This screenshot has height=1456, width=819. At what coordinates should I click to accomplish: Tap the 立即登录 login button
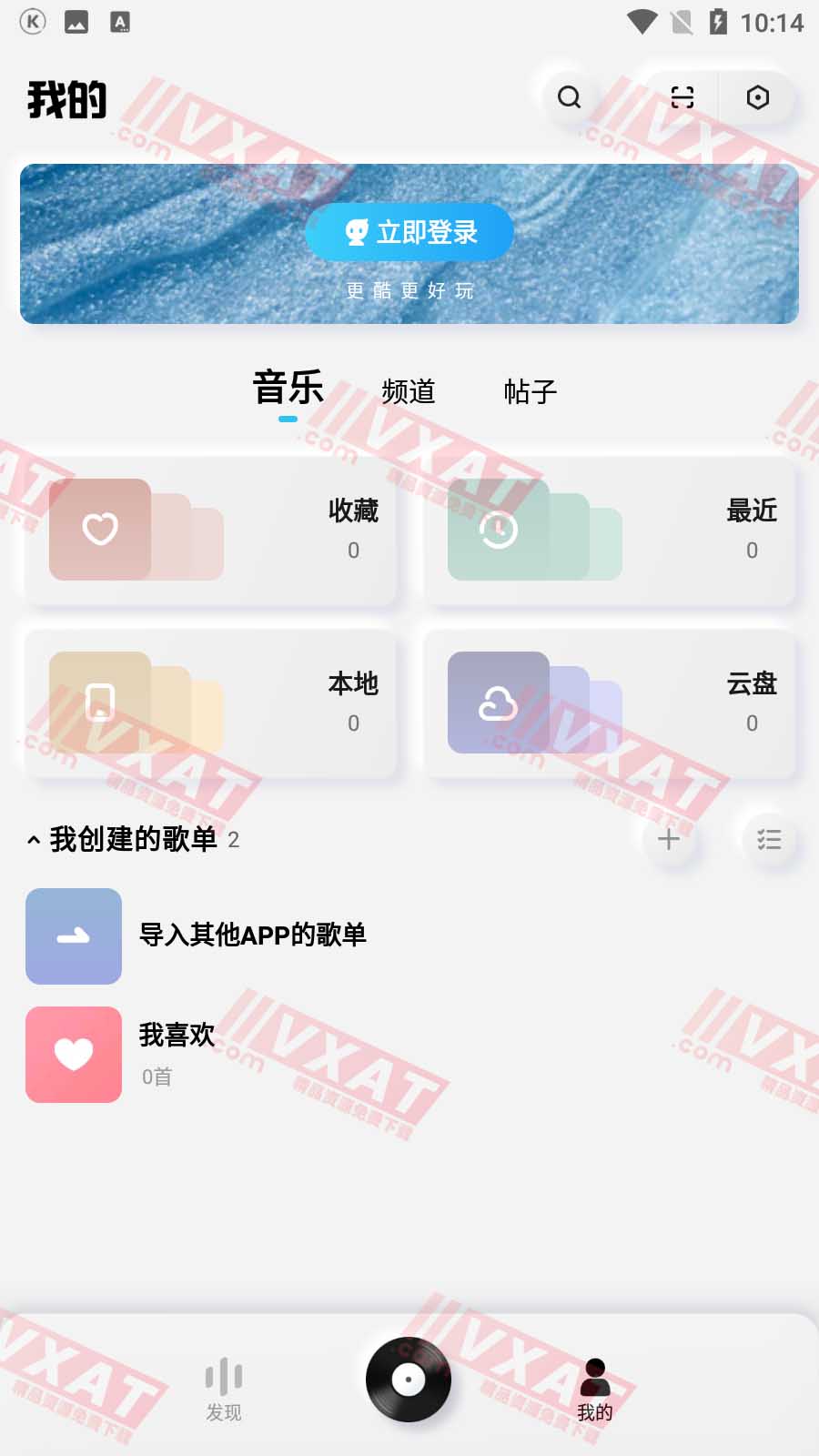409,232
